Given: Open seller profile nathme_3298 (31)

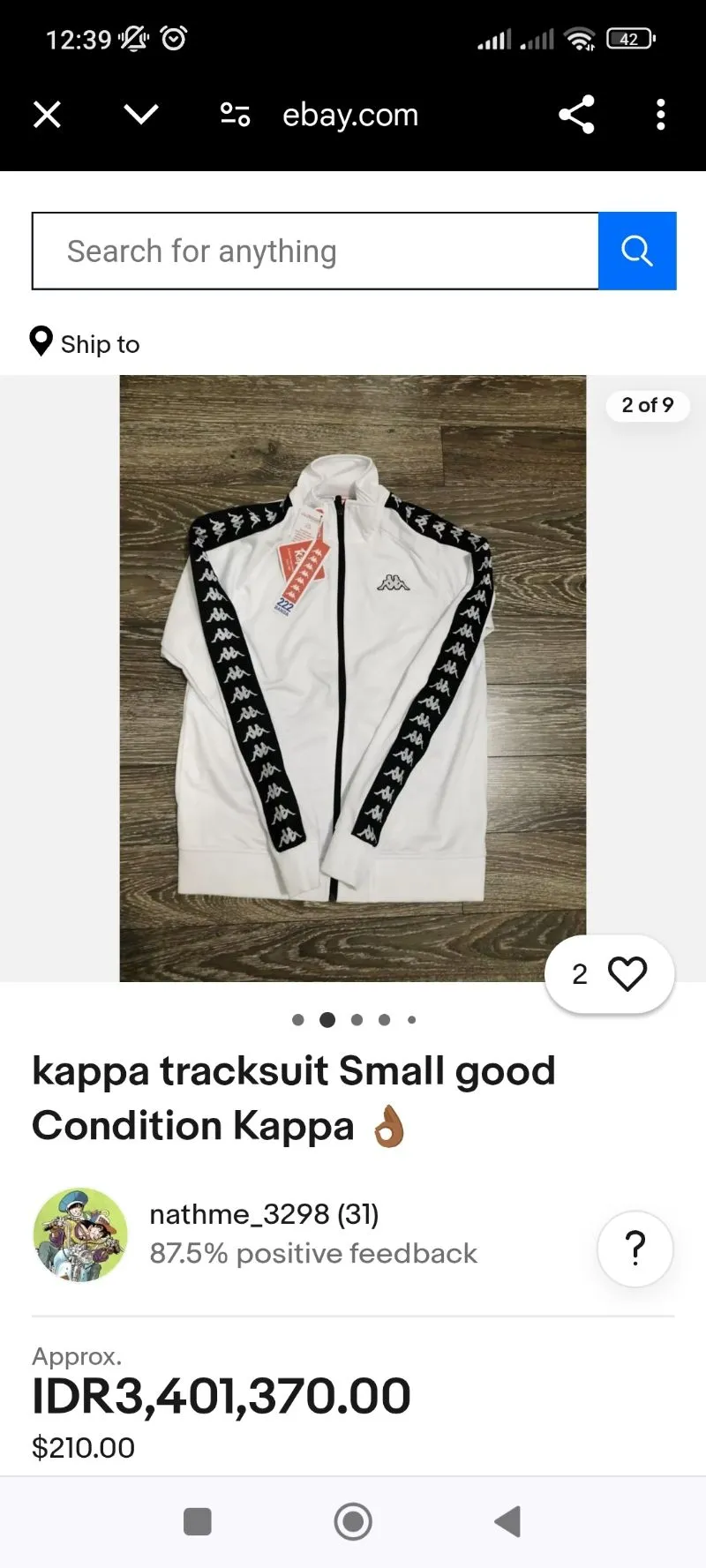Looking at the screenshot, I should coord(263,1213).
